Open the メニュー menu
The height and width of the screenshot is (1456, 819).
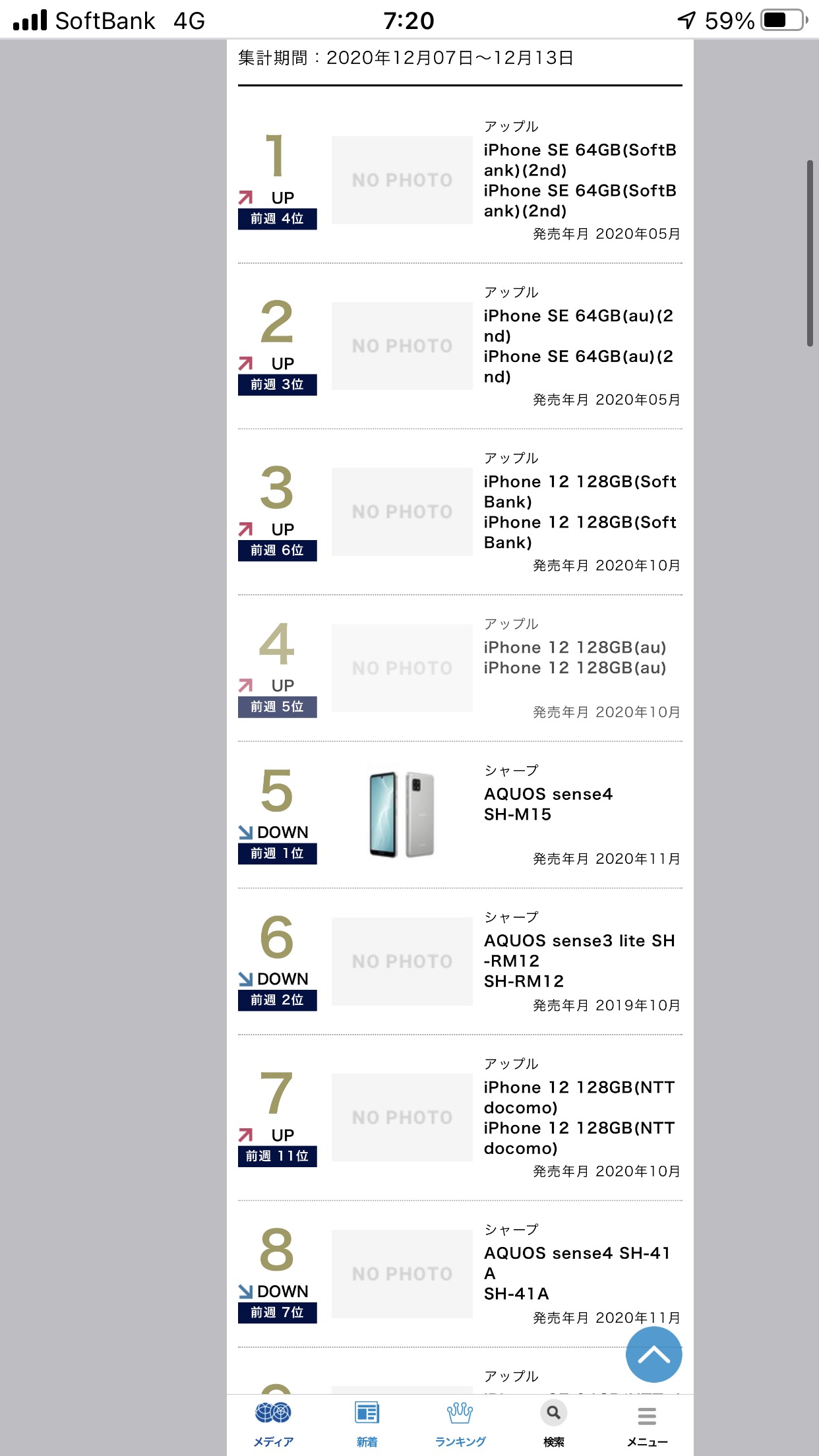point(647,1424)
